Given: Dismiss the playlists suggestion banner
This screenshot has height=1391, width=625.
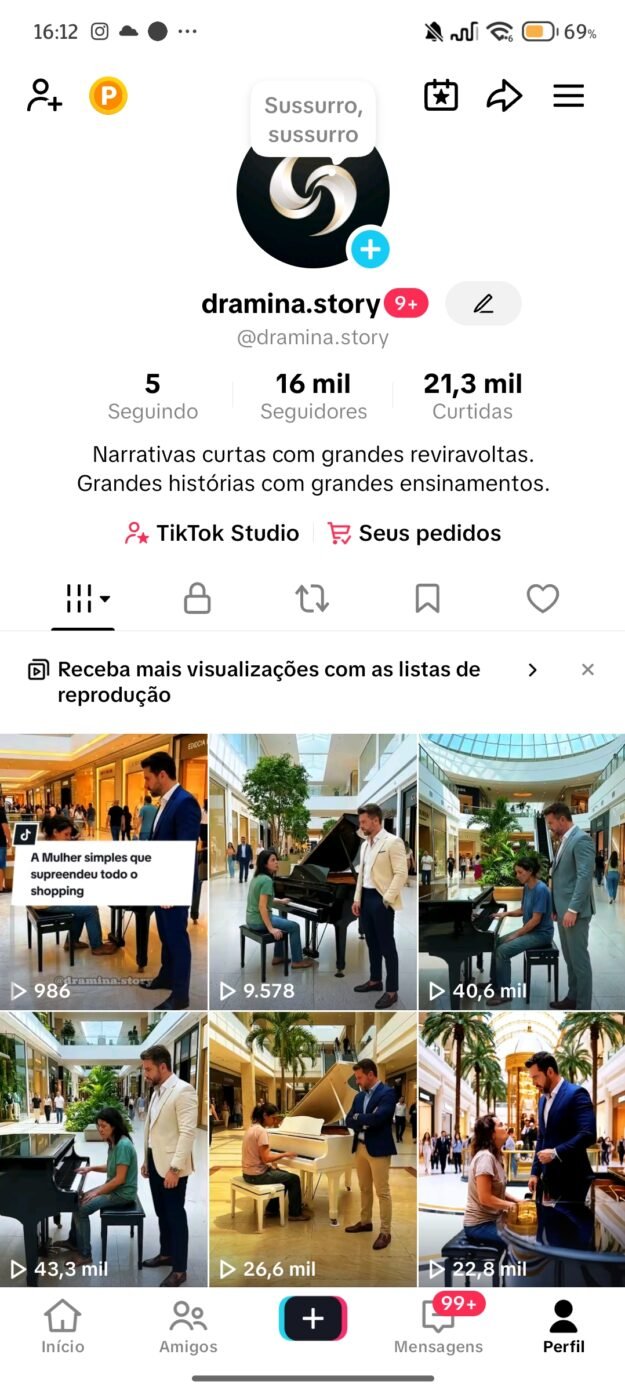Looking at the screenshot, I should 588,670.
